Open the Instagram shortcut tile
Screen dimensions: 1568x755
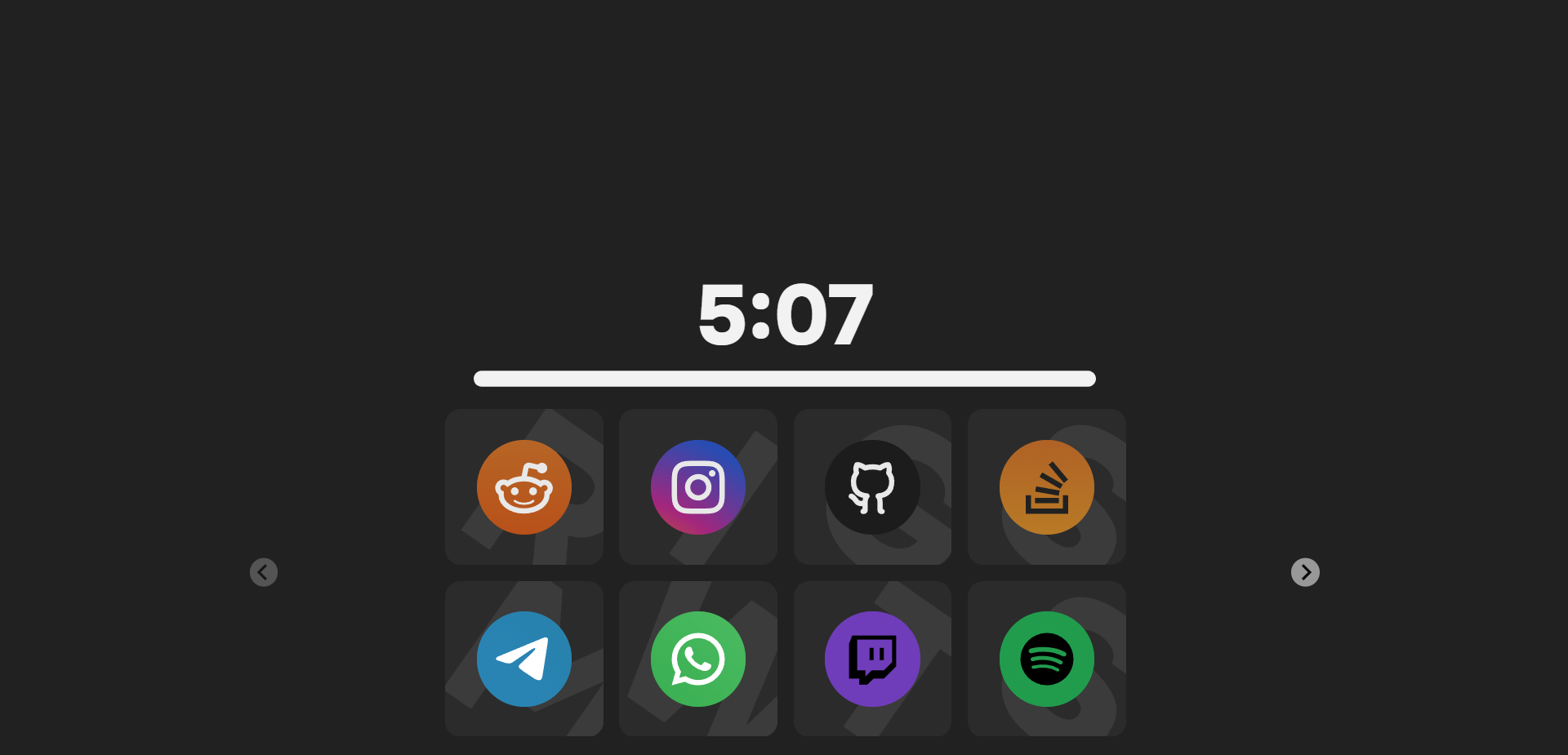click(x=697, y=487)
